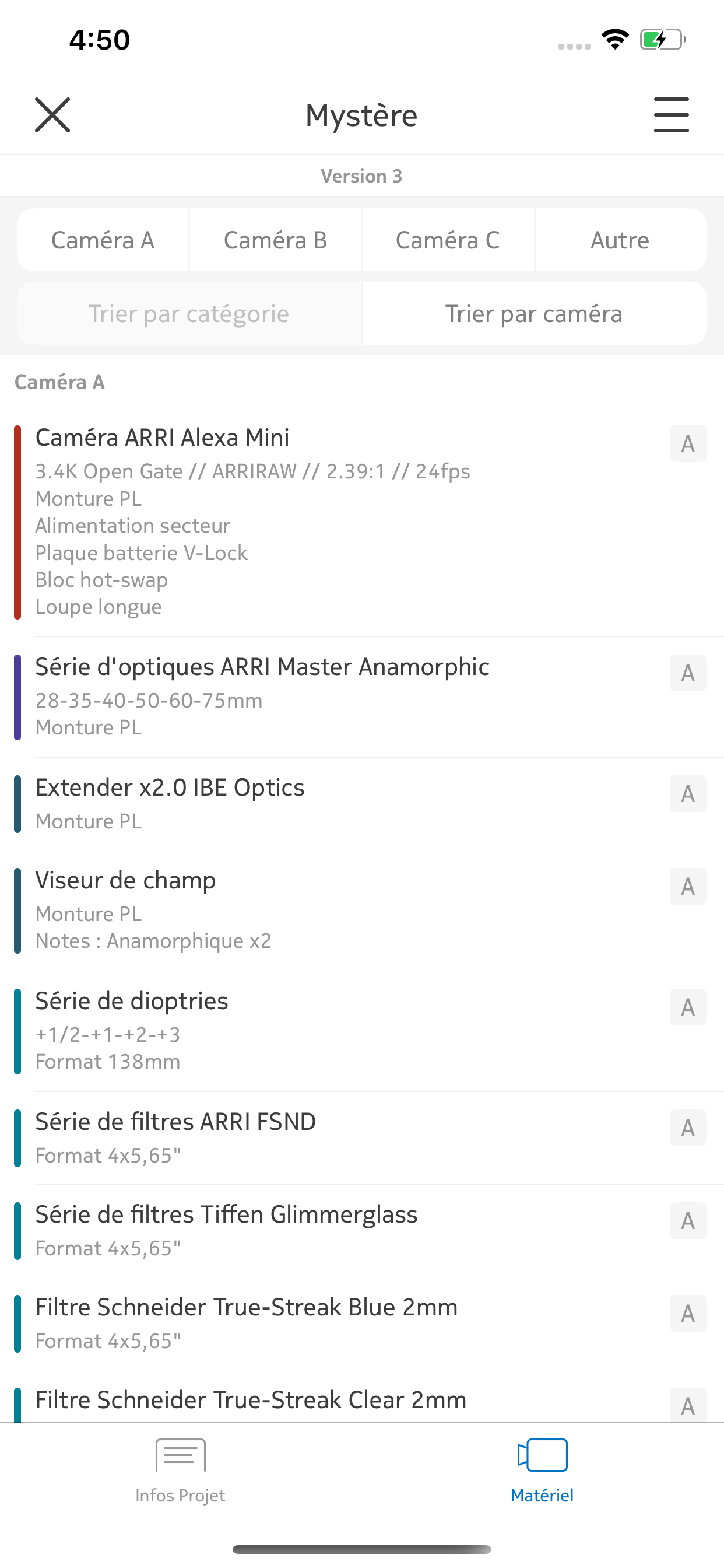This screenshot has width=724, height=1568.
Task: Open Extender x2.0 IBE Optics item
Action: [362, 804]
